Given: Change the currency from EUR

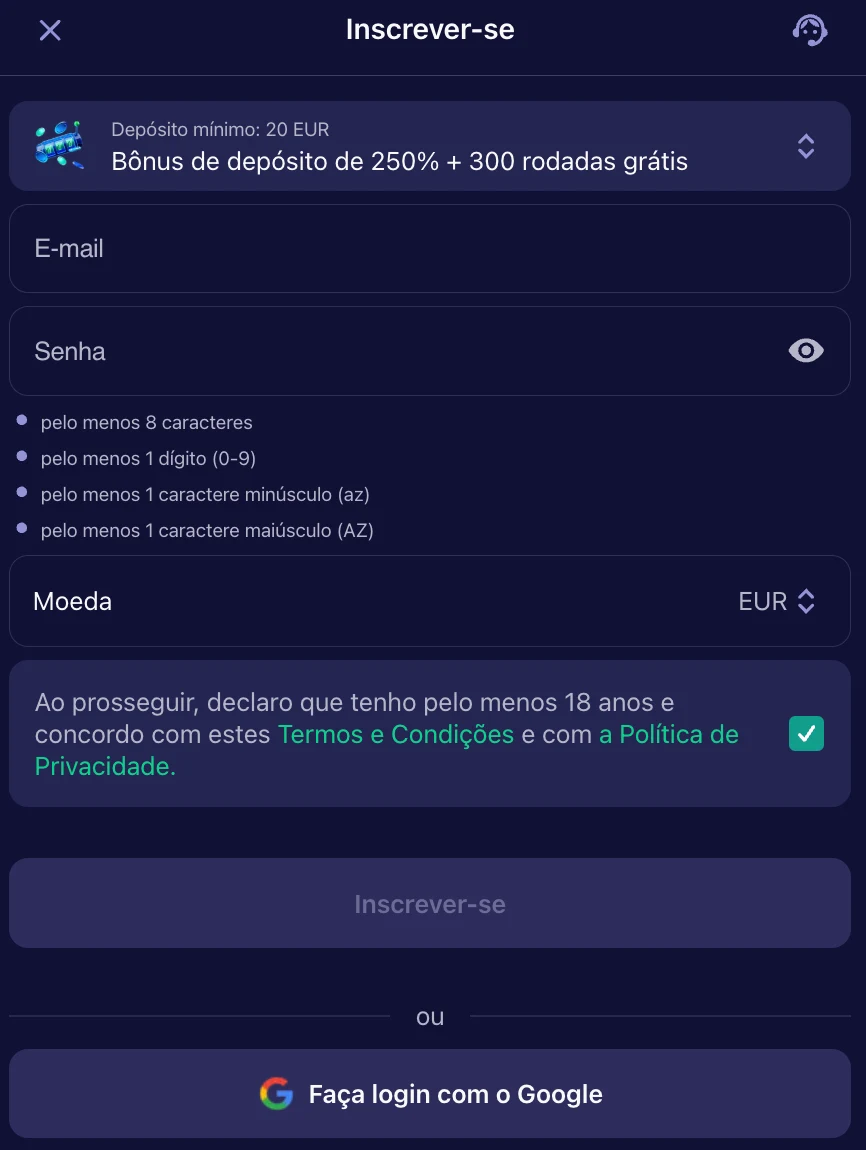Looking at the screenshot, I should [760, 601].
